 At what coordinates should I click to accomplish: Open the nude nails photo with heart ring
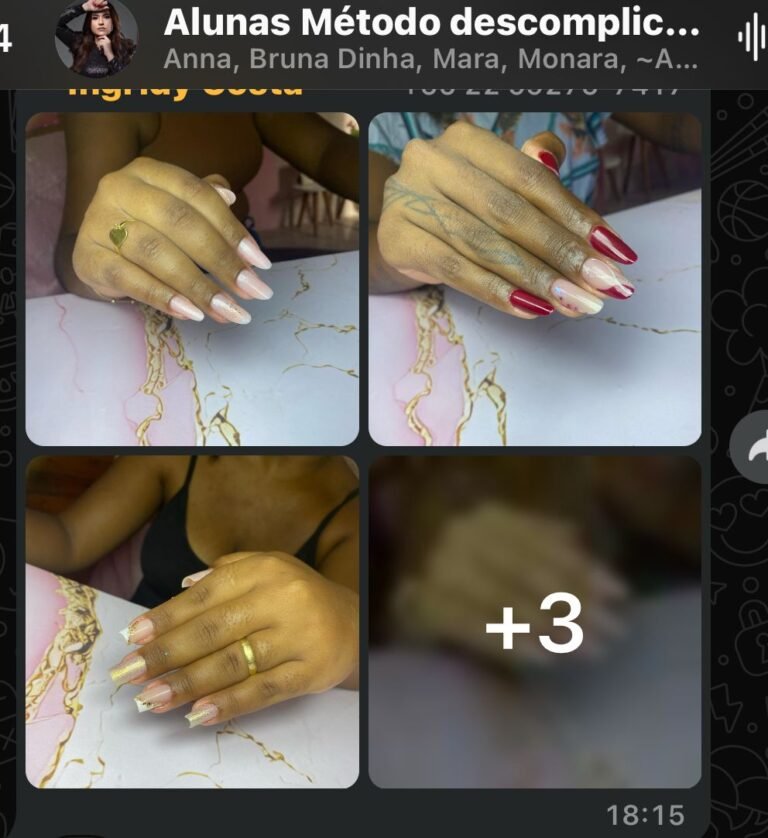tap(192, 279)
